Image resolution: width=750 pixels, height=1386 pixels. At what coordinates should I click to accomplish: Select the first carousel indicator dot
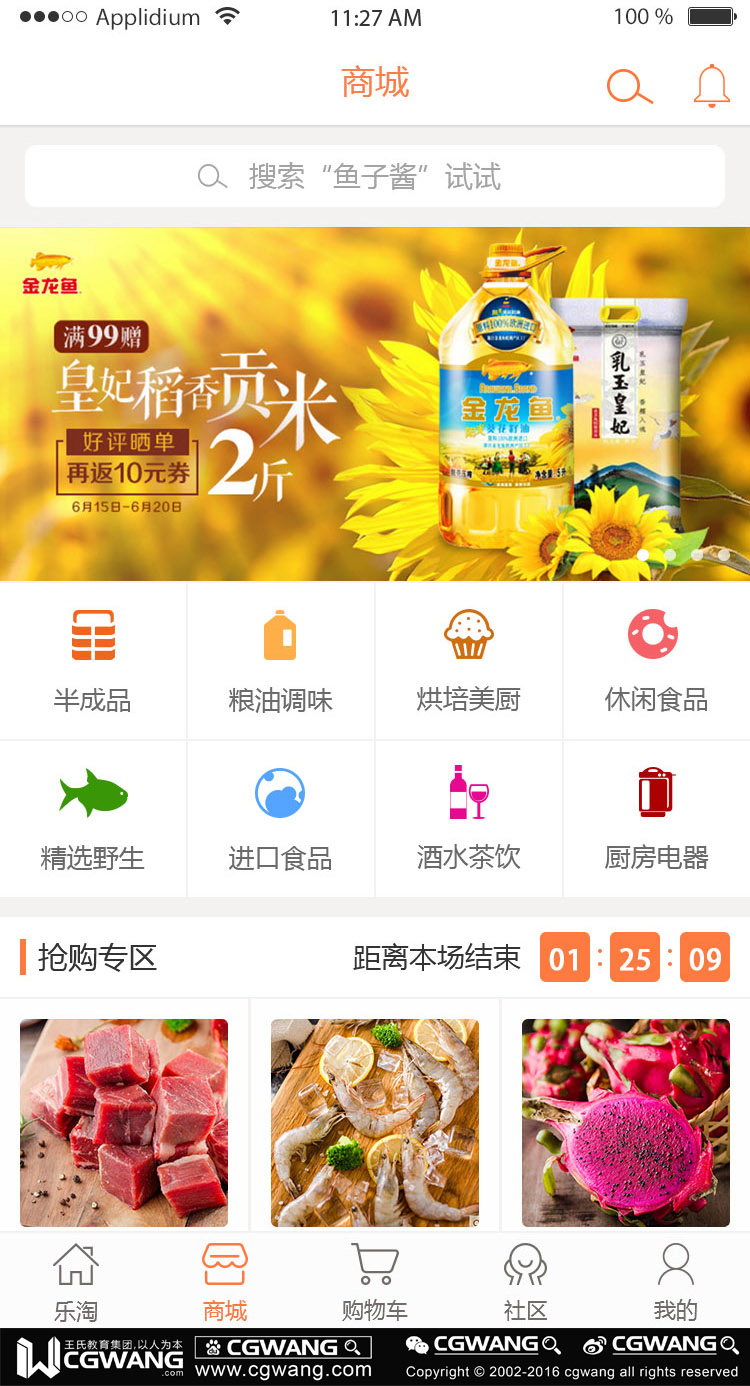644,554
